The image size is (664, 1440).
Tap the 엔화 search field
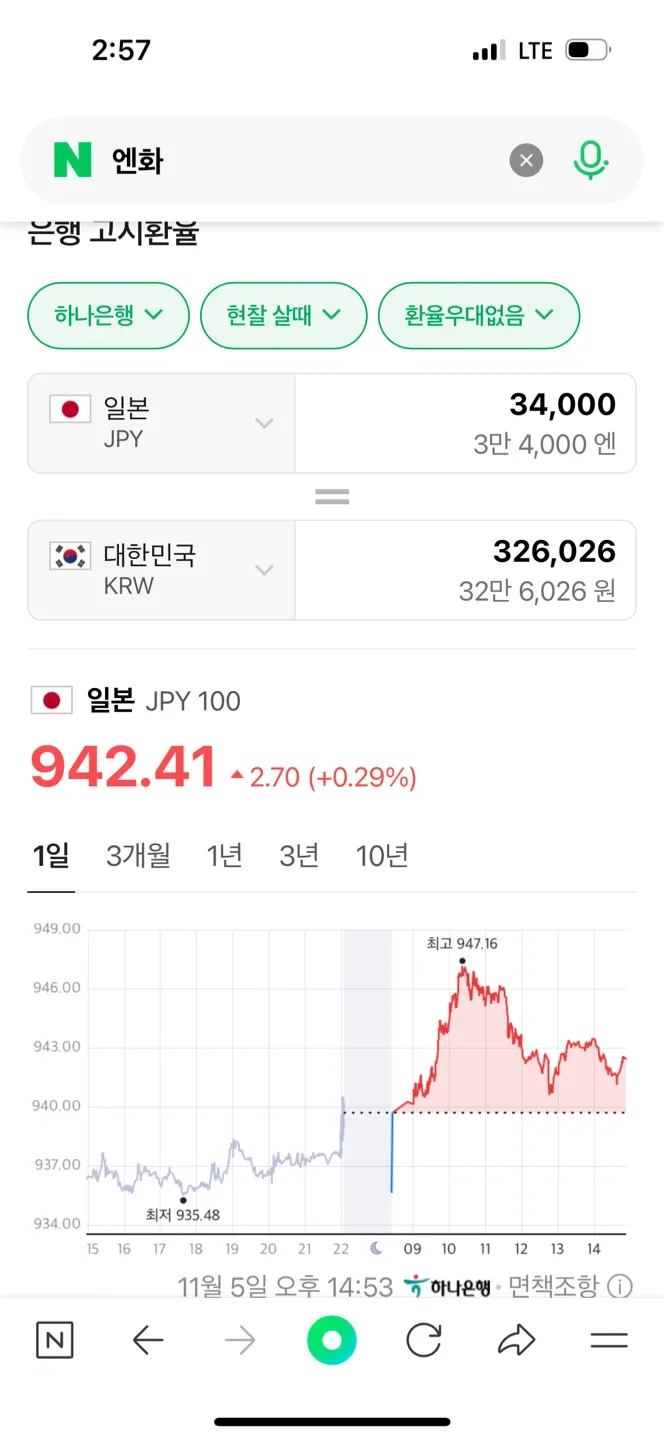coord(300,161)
